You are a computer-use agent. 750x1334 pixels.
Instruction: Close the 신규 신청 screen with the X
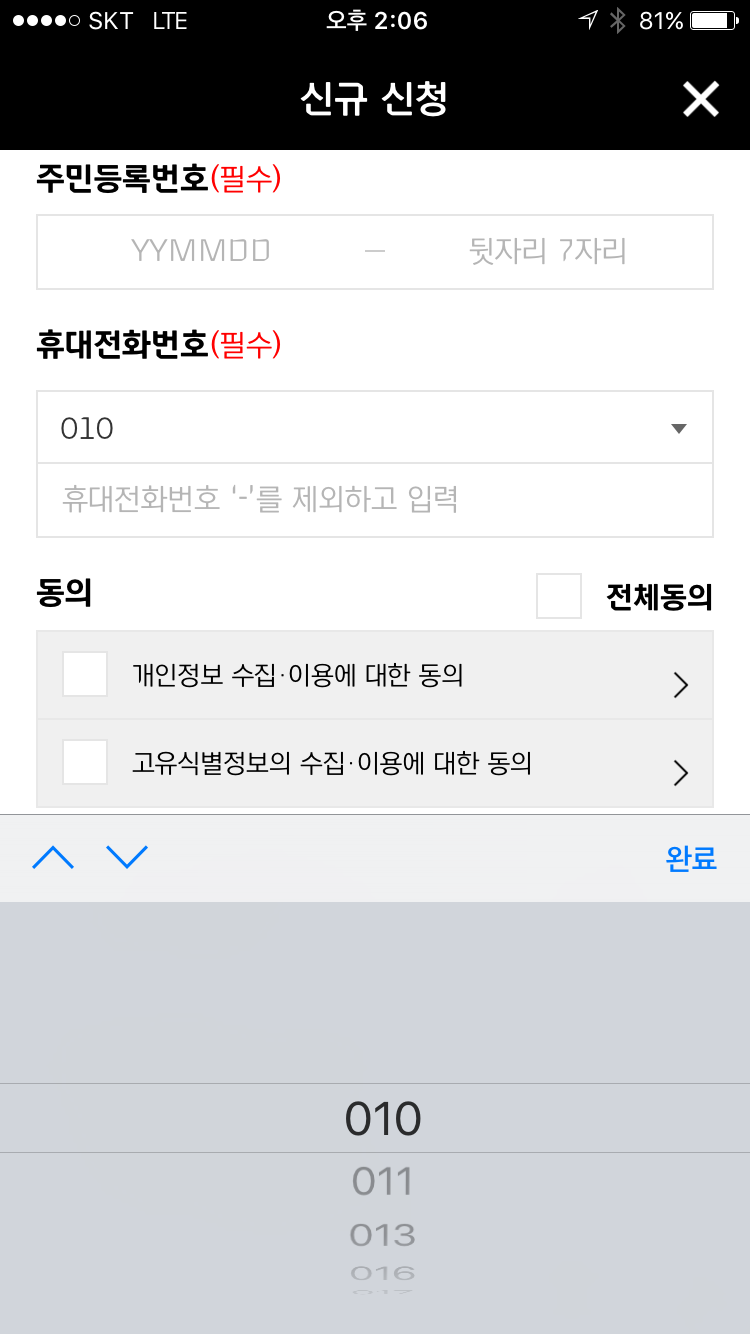tap(701, 99)
